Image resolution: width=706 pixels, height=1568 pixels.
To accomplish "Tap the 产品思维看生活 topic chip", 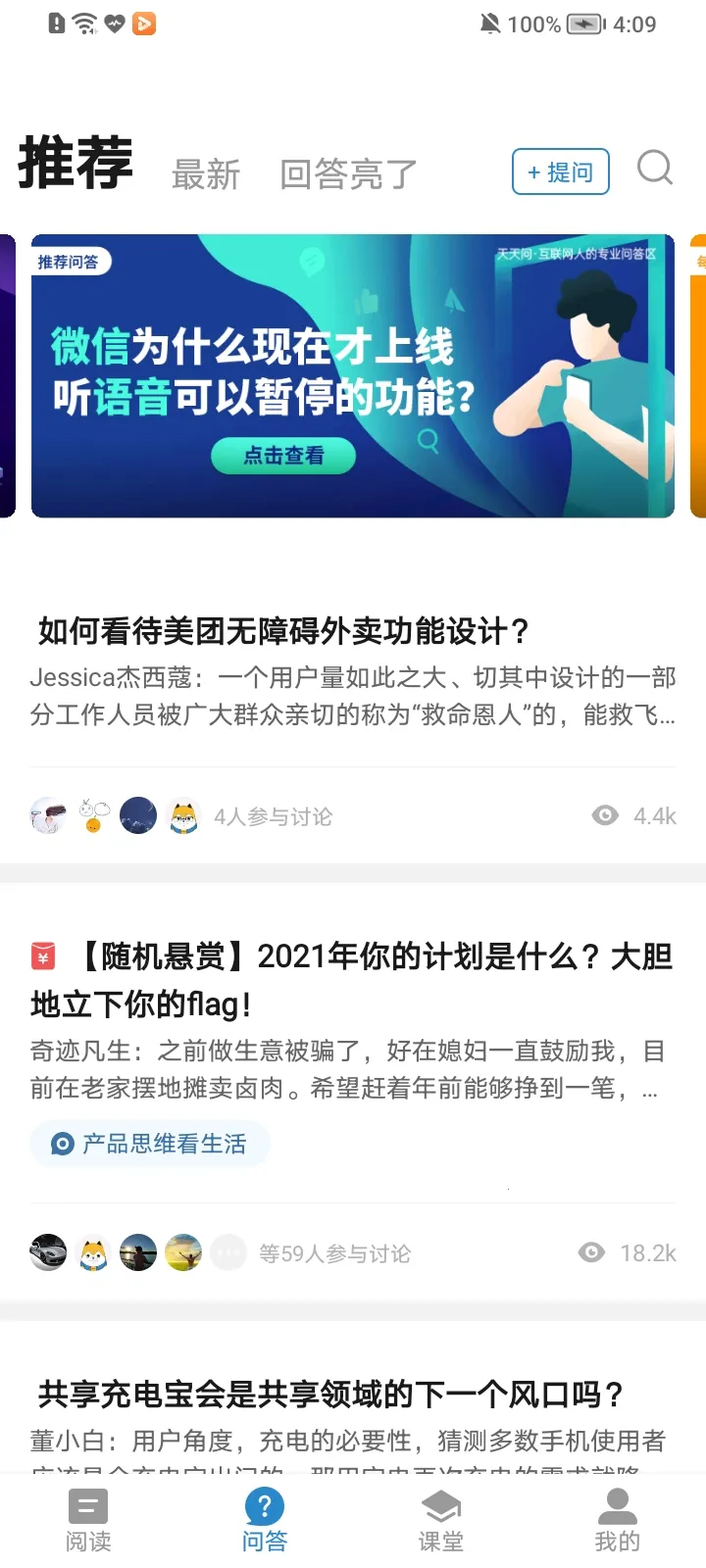I will [149, 1144].
